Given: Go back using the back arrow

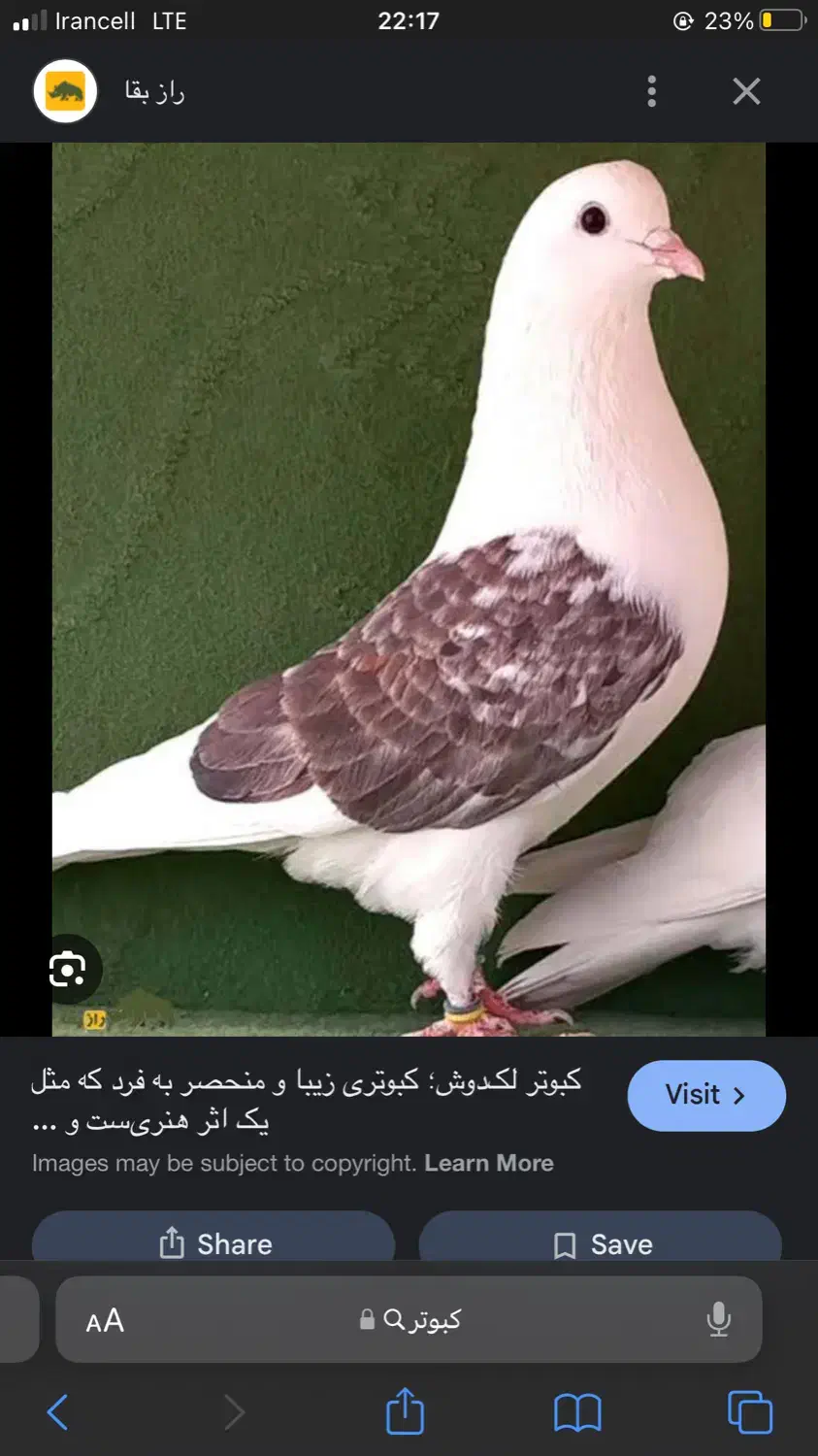Looking at the screenshot, I should 57,1413.
